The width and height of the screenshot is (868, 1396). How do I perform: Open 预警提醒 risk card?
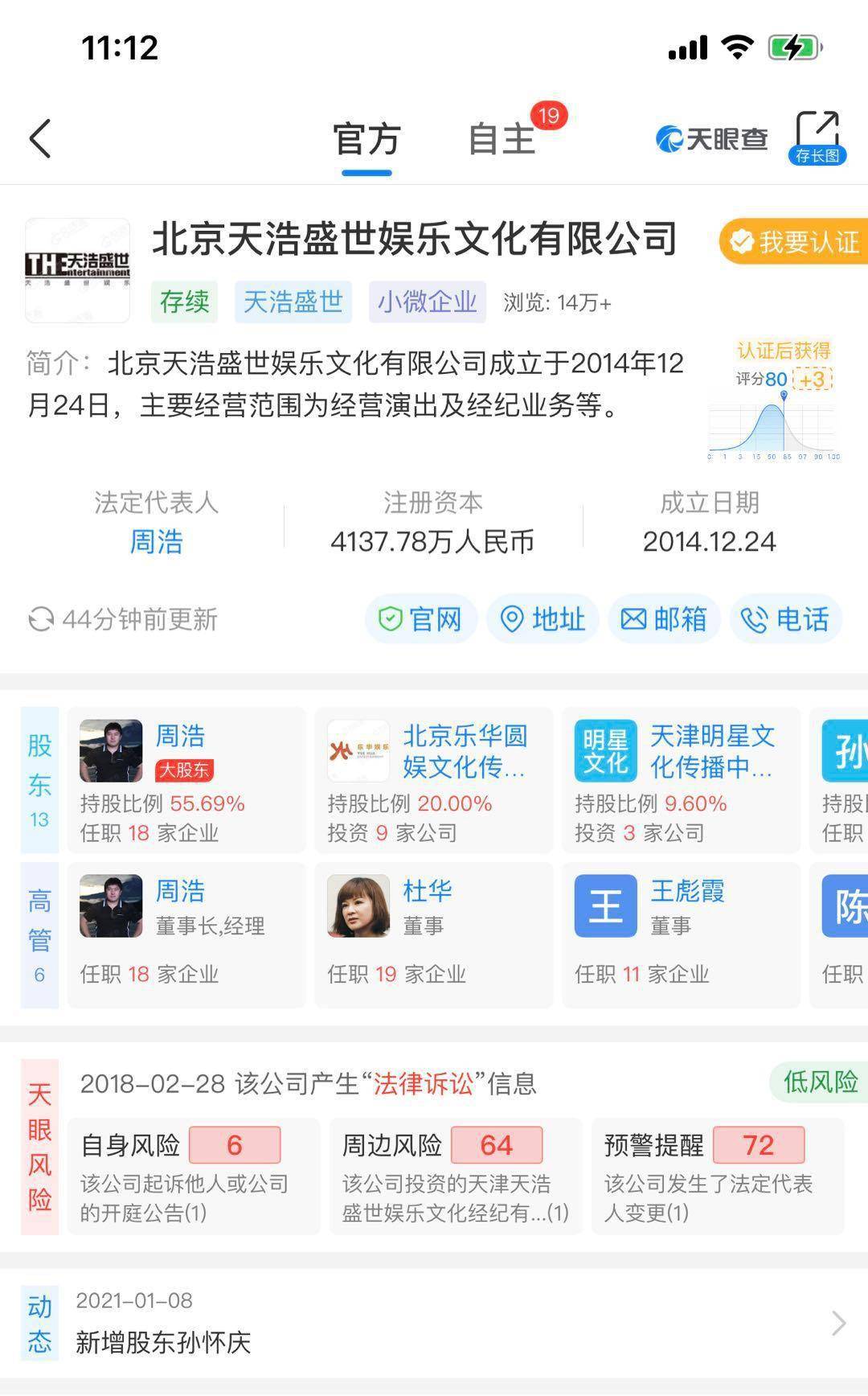pyautogui.click(x=717, y=1176)
